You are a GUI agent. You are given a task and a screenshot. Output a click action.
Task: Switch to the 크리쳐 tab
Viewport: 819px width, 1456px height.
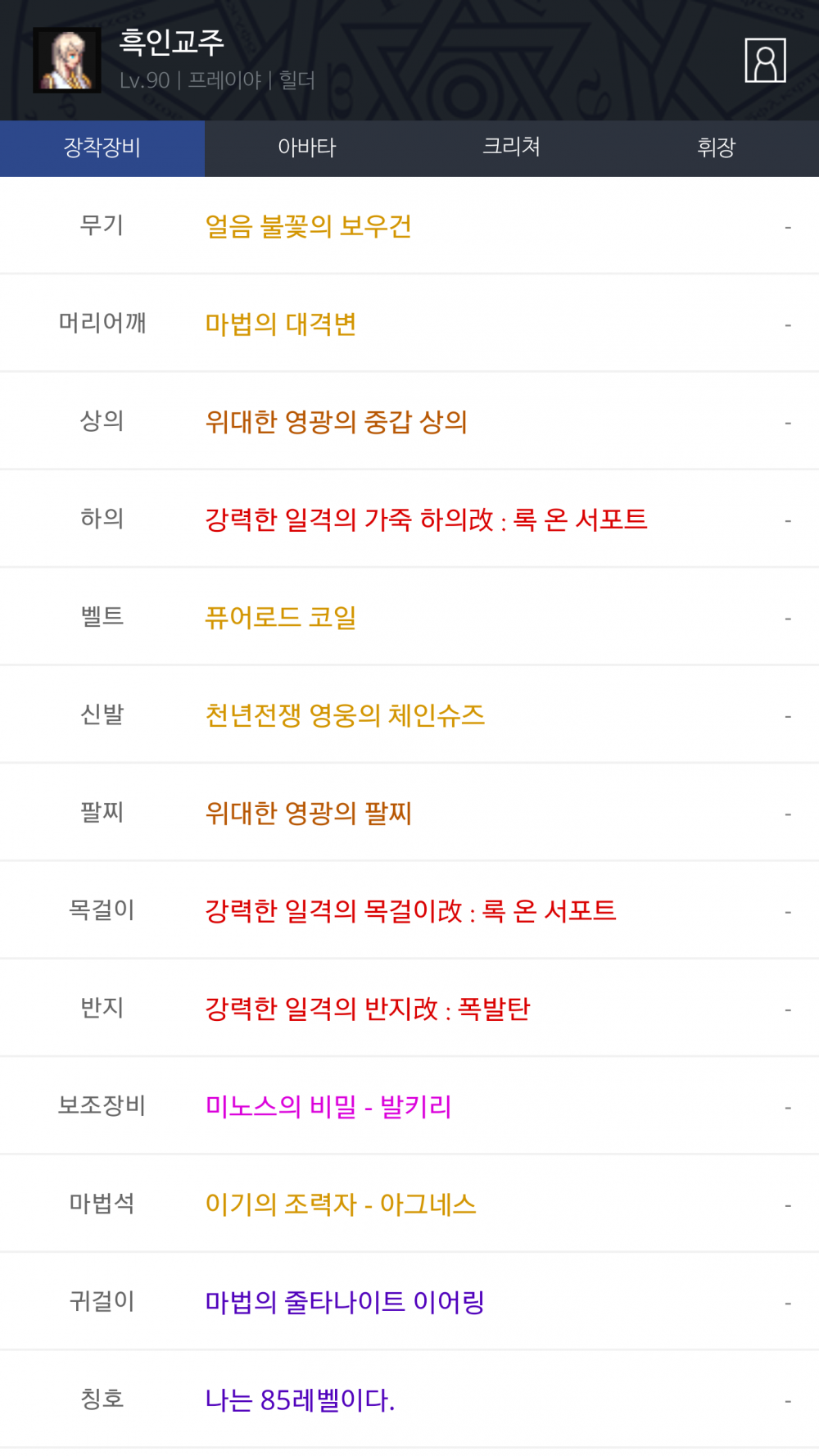click(512, 147)
